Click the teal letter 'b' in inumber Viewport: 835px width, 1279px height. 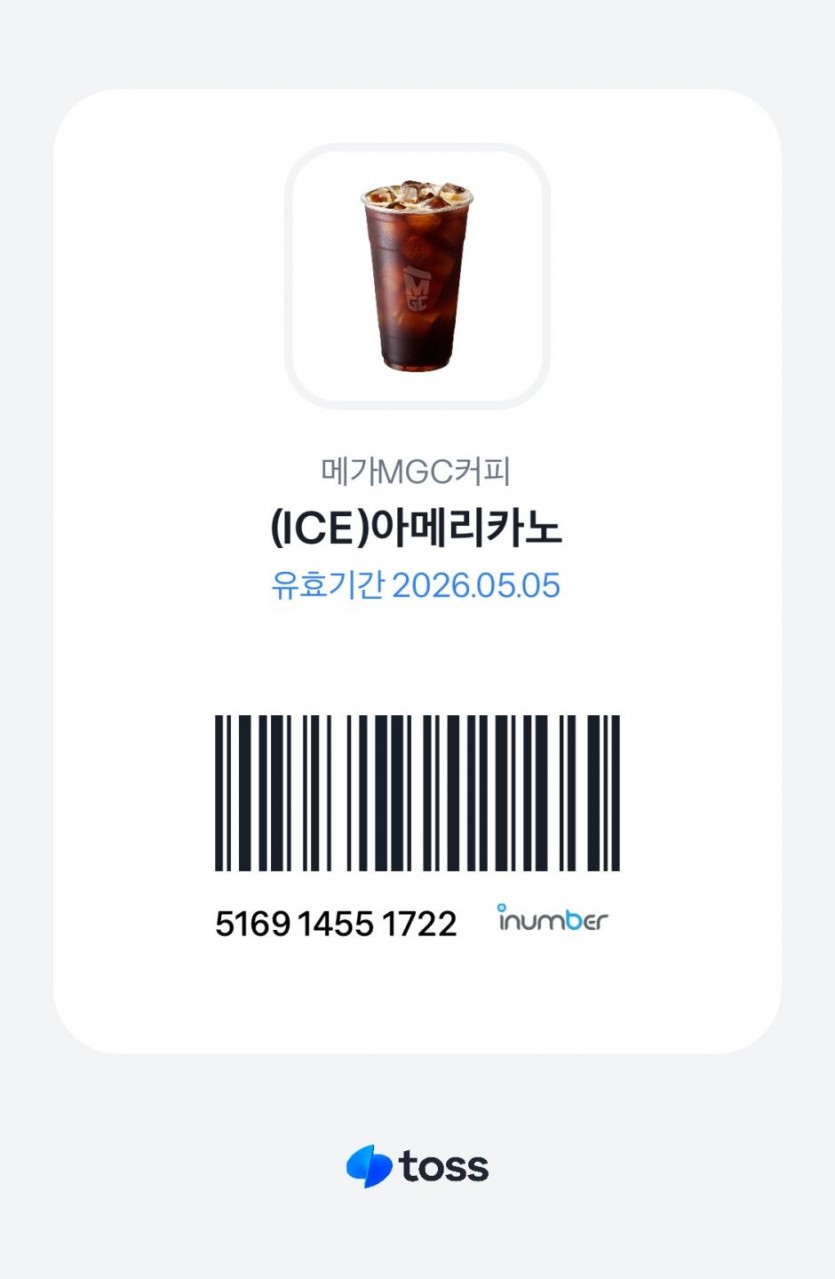click(x=575, y=922)
